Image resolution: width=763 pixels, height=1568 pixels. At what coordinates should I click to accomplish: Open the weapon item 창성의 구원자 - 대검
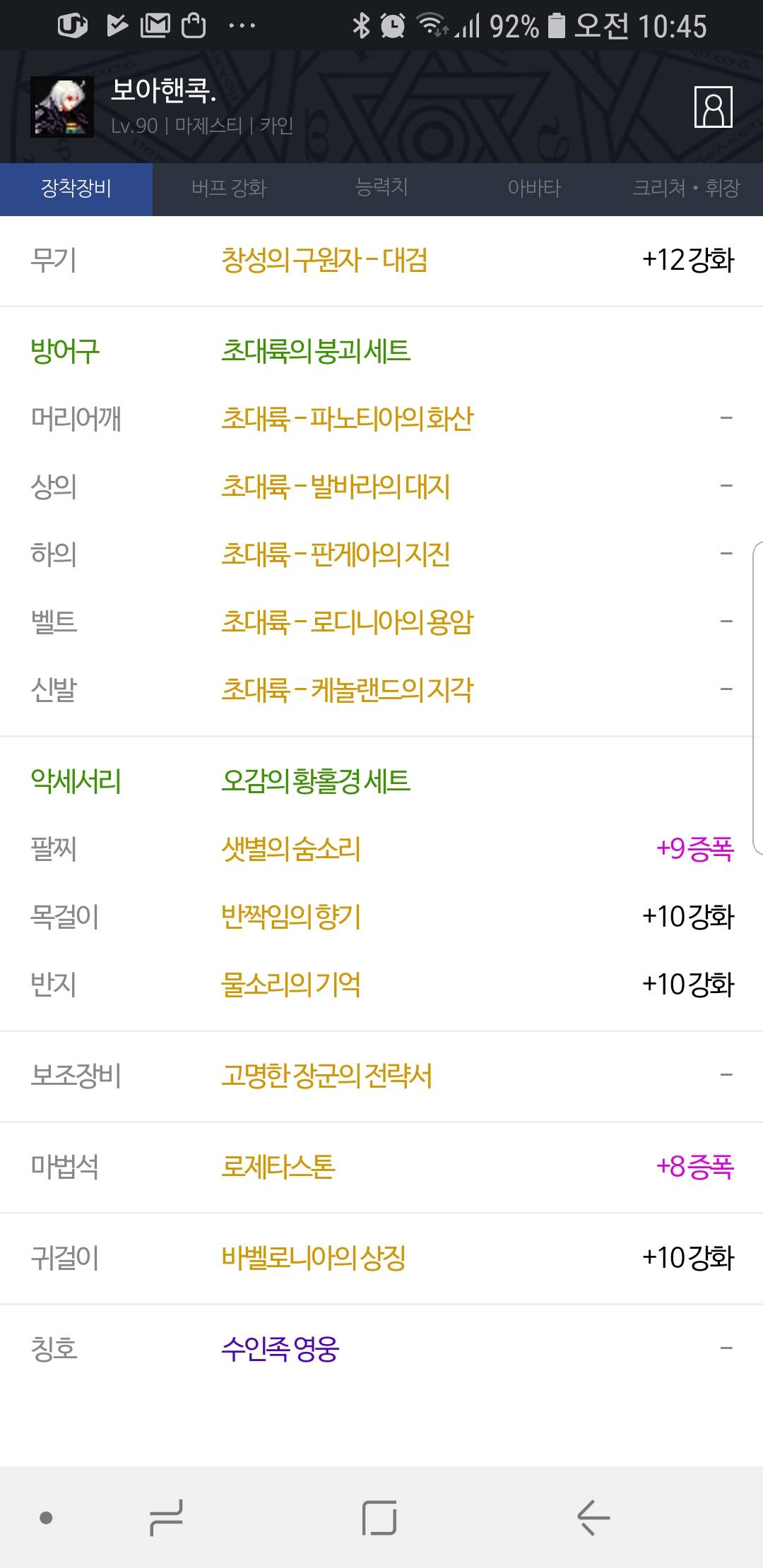[x=324, y=260]
